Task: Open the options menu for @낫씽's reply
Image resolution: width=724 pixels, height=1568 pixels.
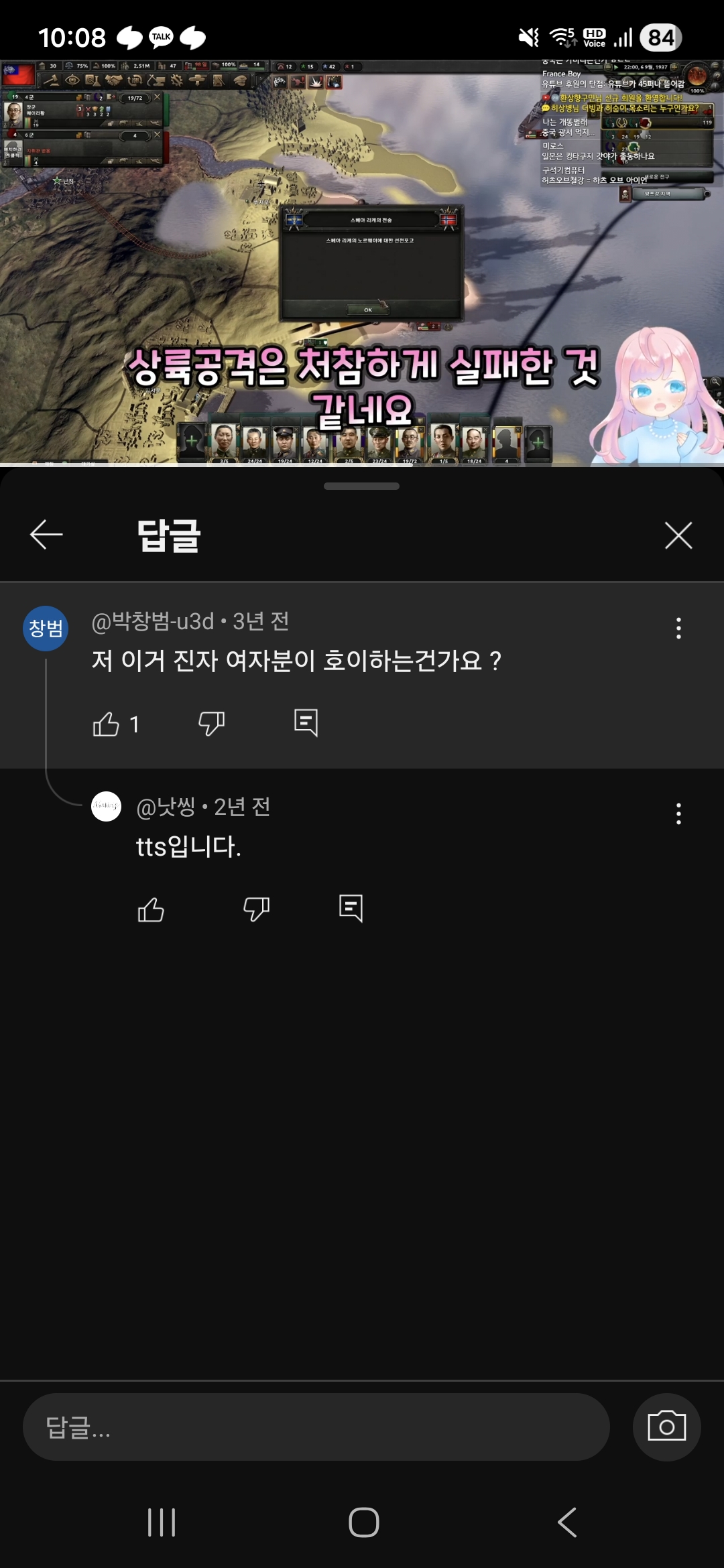Action: click(678, 813)
